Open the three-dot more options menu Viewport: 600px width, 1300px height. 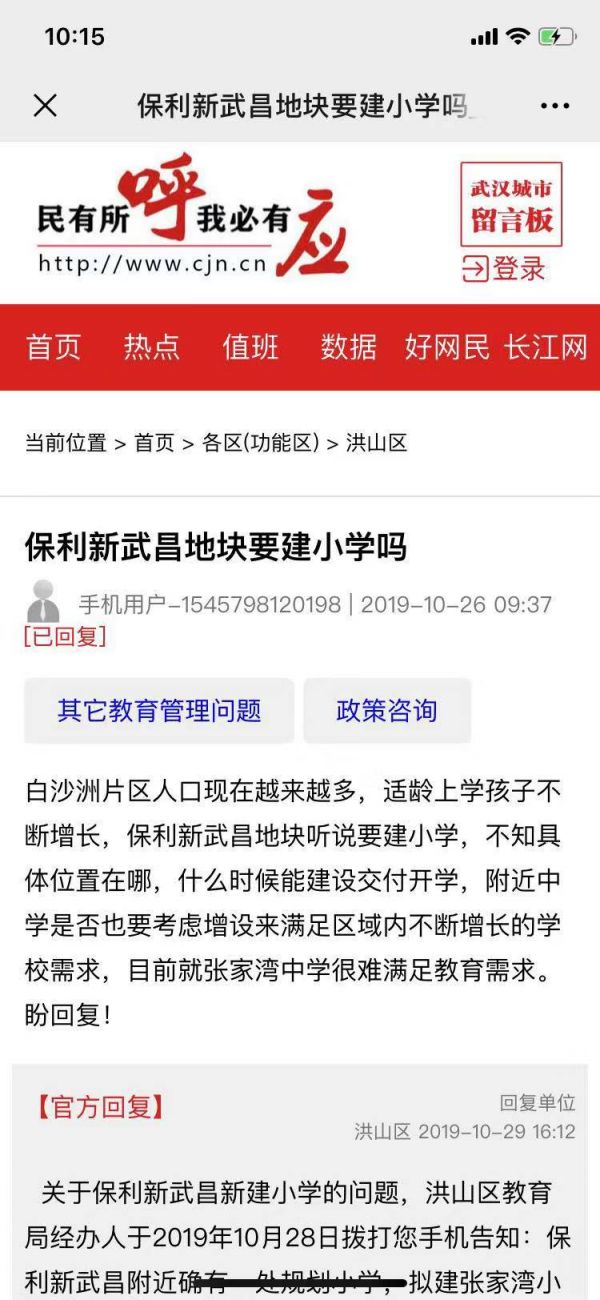(554, 106)
